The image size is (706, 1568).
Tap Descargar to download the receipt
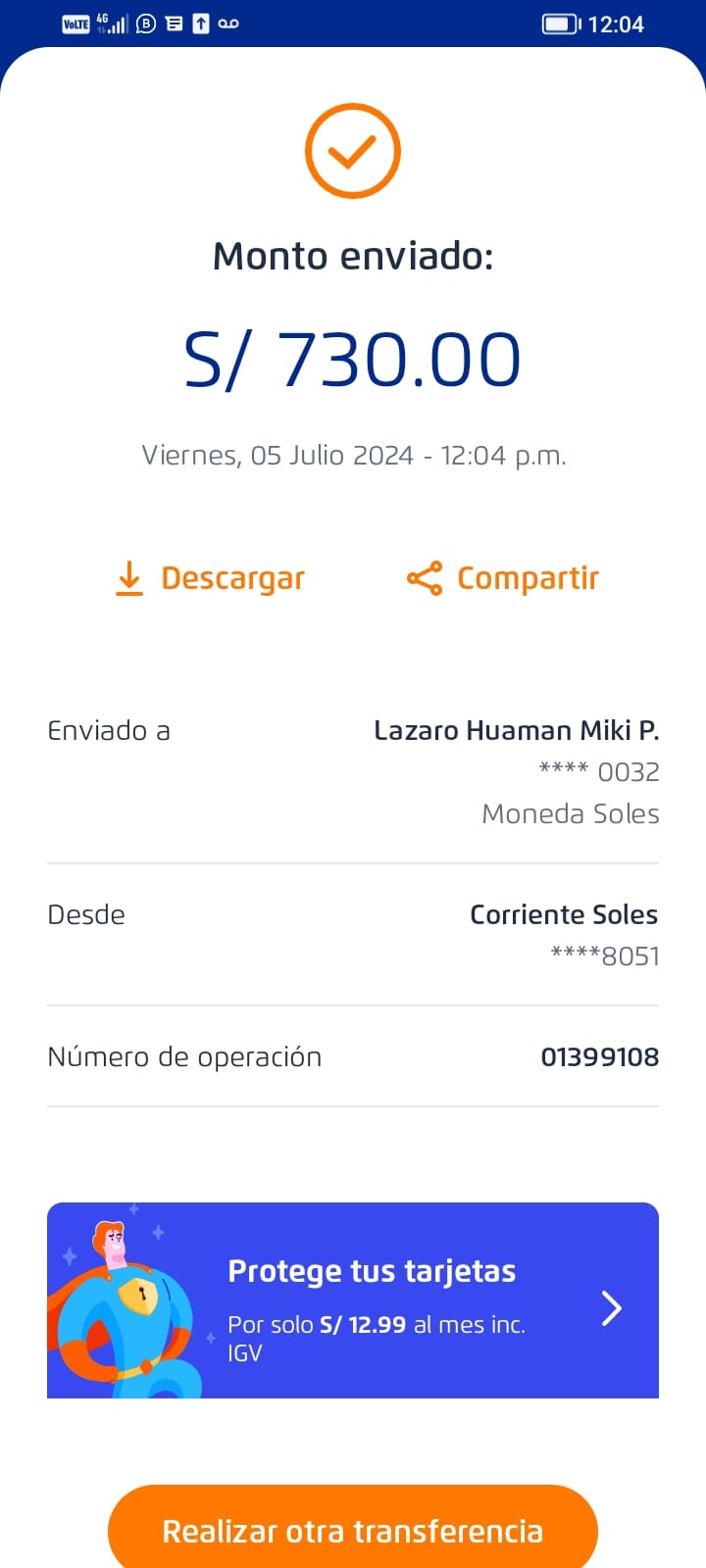click(x=211, y=578)
